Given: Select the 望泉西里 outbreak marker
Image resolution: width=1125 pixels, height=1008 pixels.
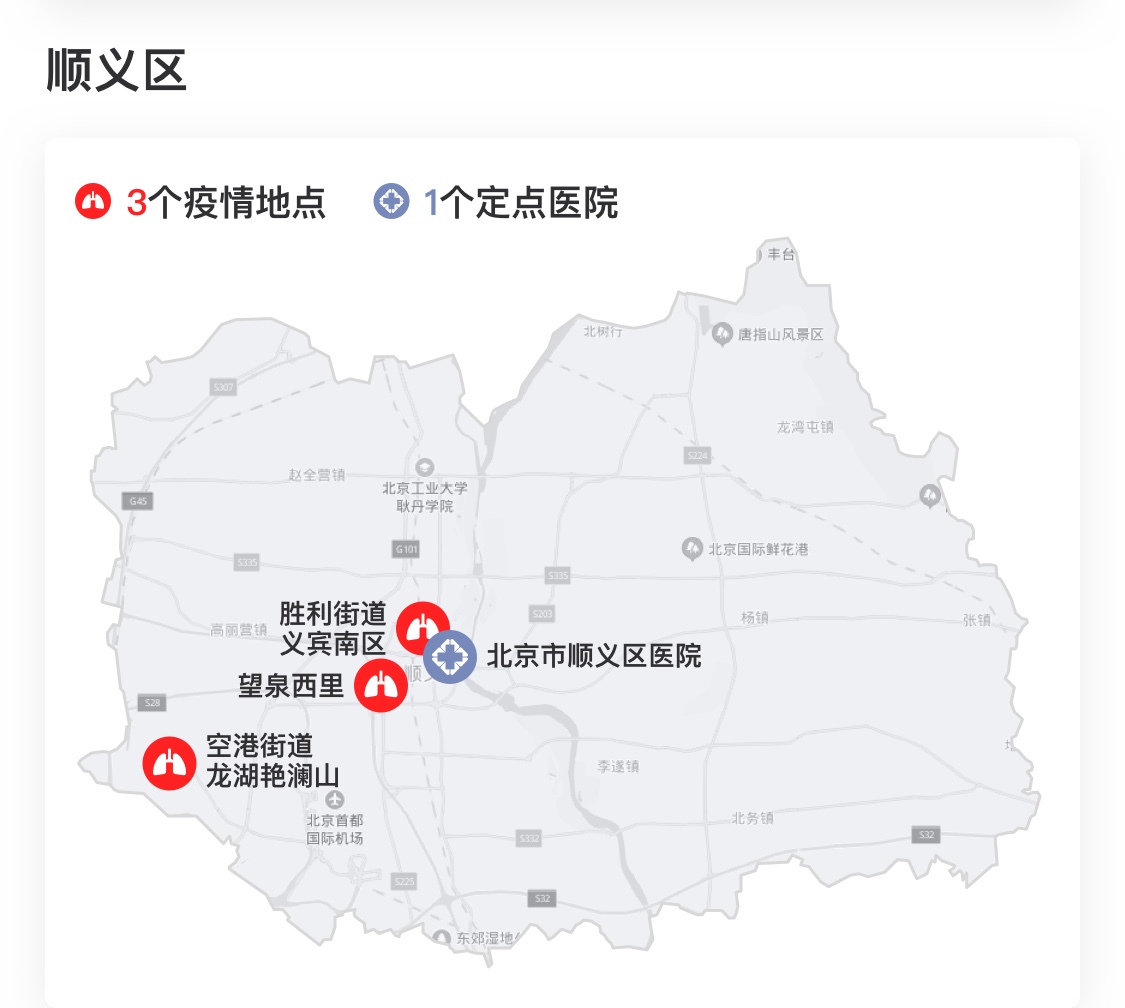Looking at the screenshot, I should tap(381, 686).
